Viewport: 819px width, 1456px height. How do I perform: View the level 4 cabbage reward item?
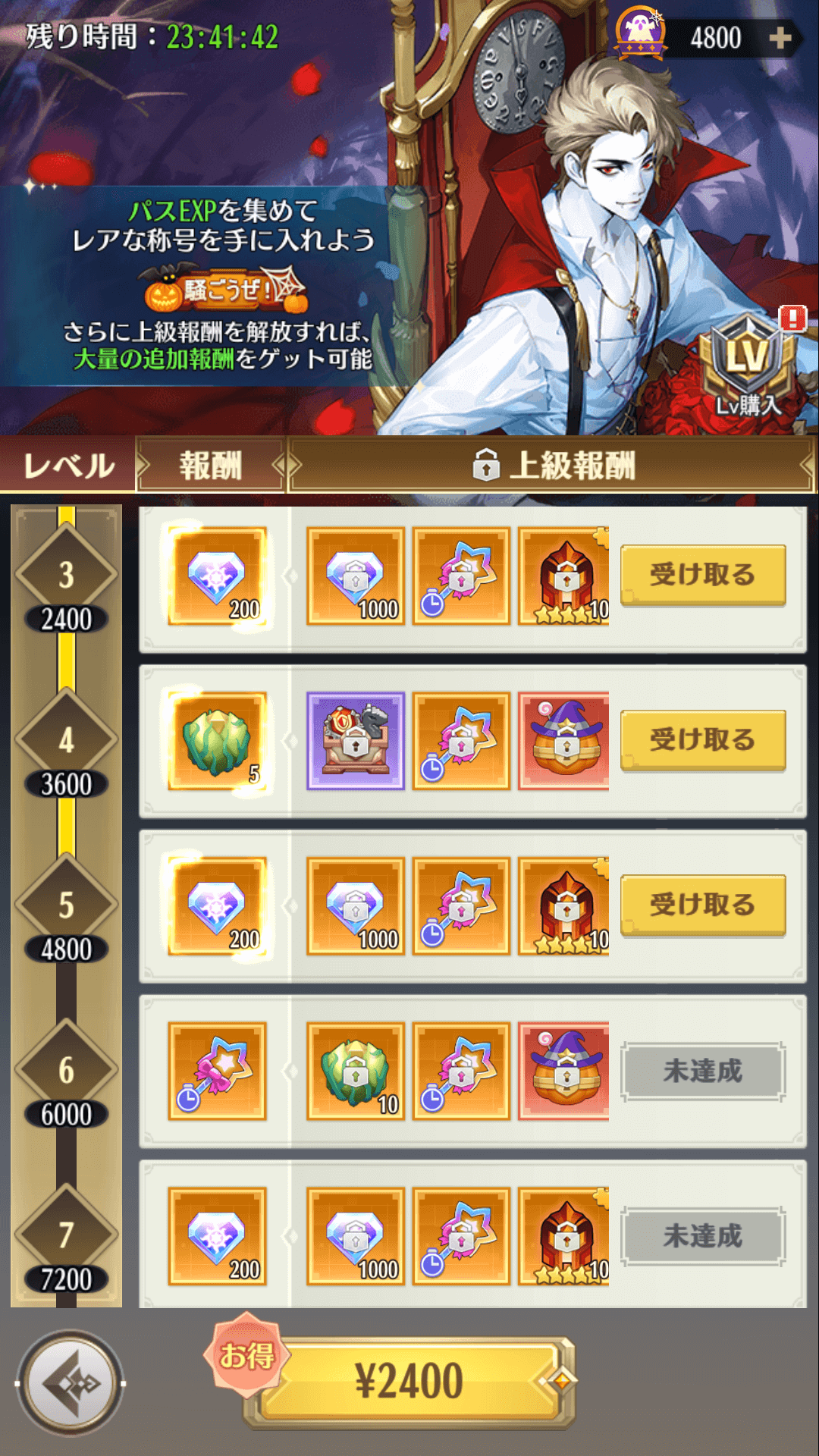pos(217,741)
